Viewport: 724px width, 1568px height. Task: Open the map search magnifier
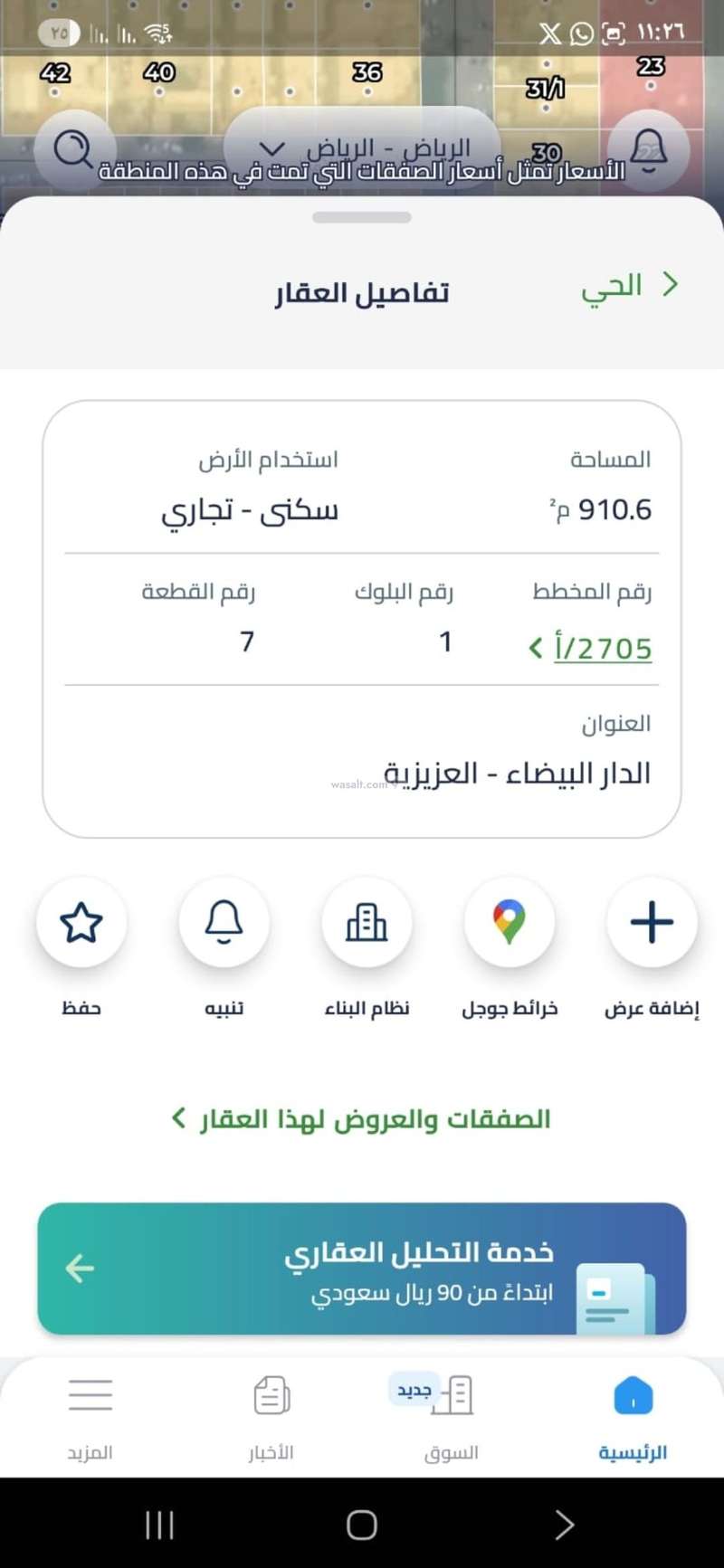pyautogui.click(x=74, y=149)
